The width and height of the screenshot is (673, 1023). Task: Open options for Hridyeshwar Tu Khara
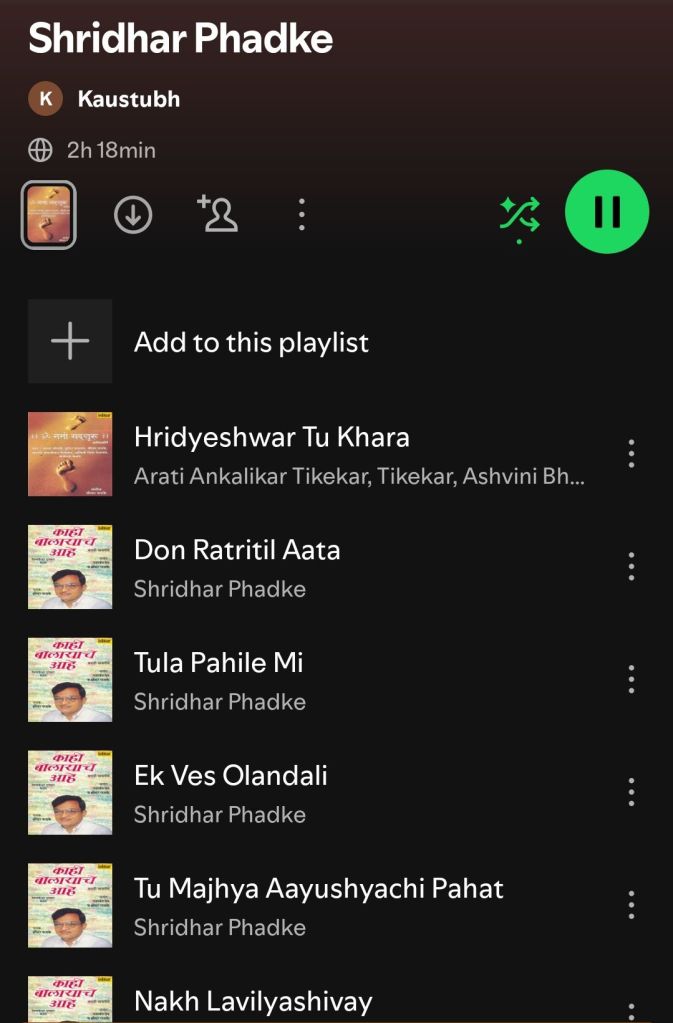[x=631, y=453]
